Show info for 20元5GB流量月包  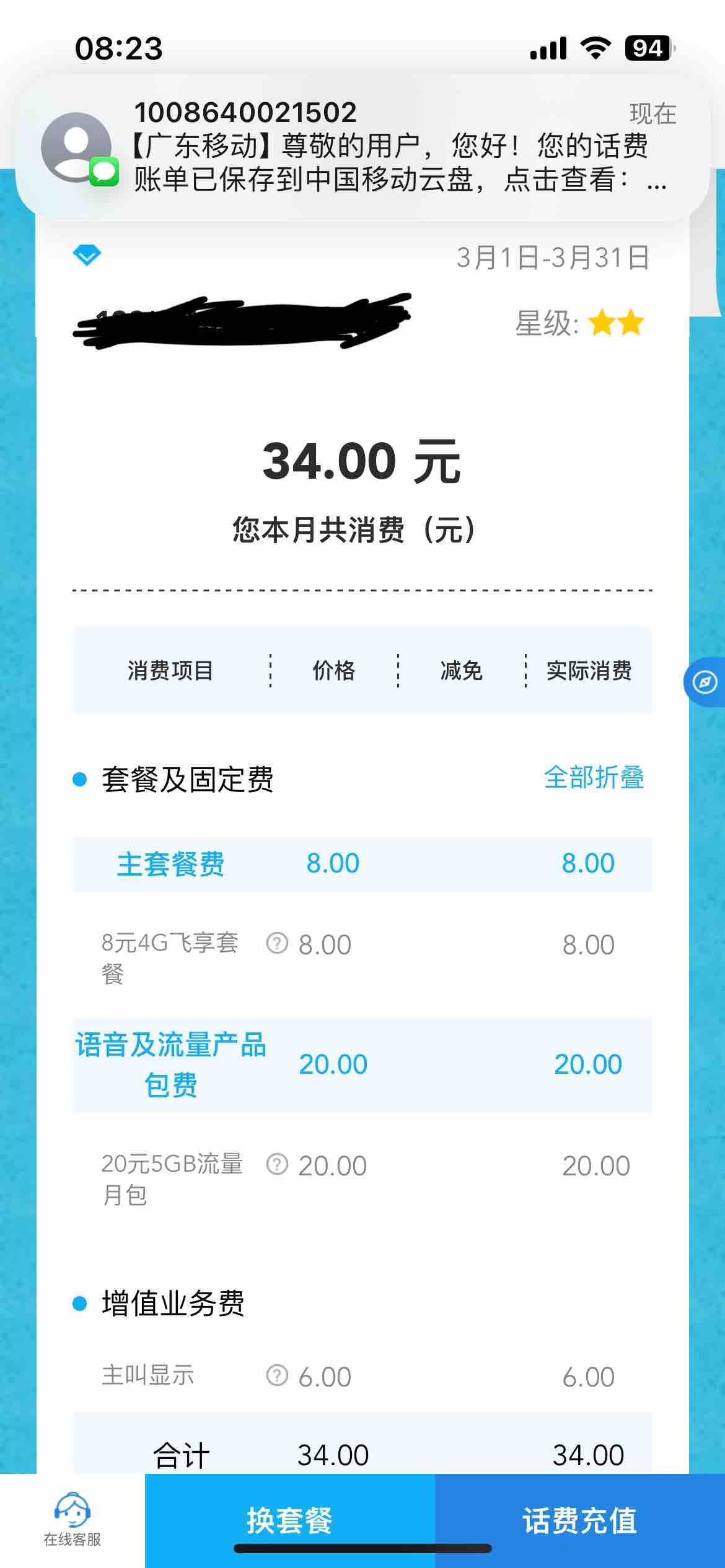(x=277, y=1165)
